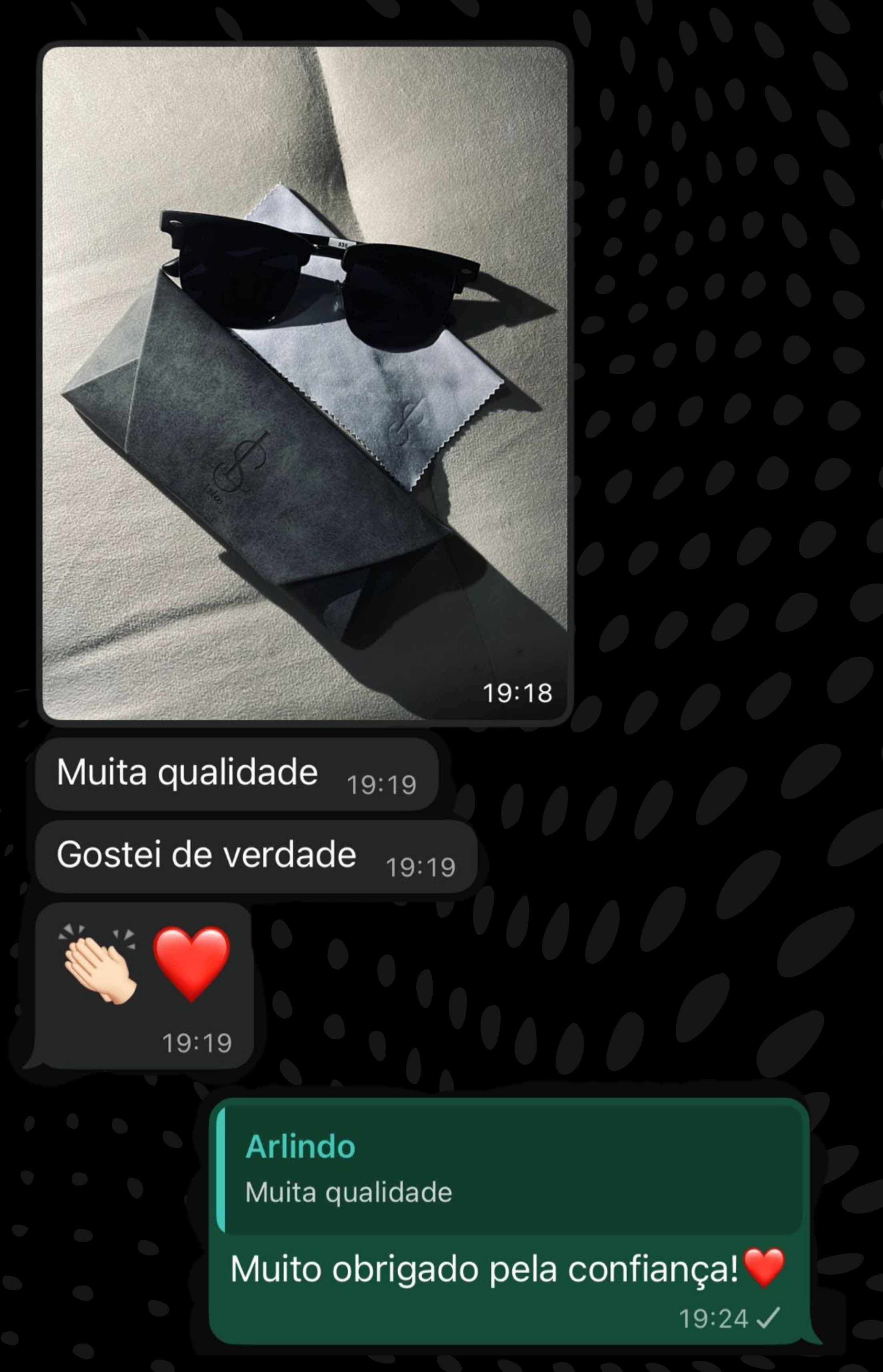Select the message 'Gostei de verdade'
883x1372 pixels.
click(x=207, y=853)
